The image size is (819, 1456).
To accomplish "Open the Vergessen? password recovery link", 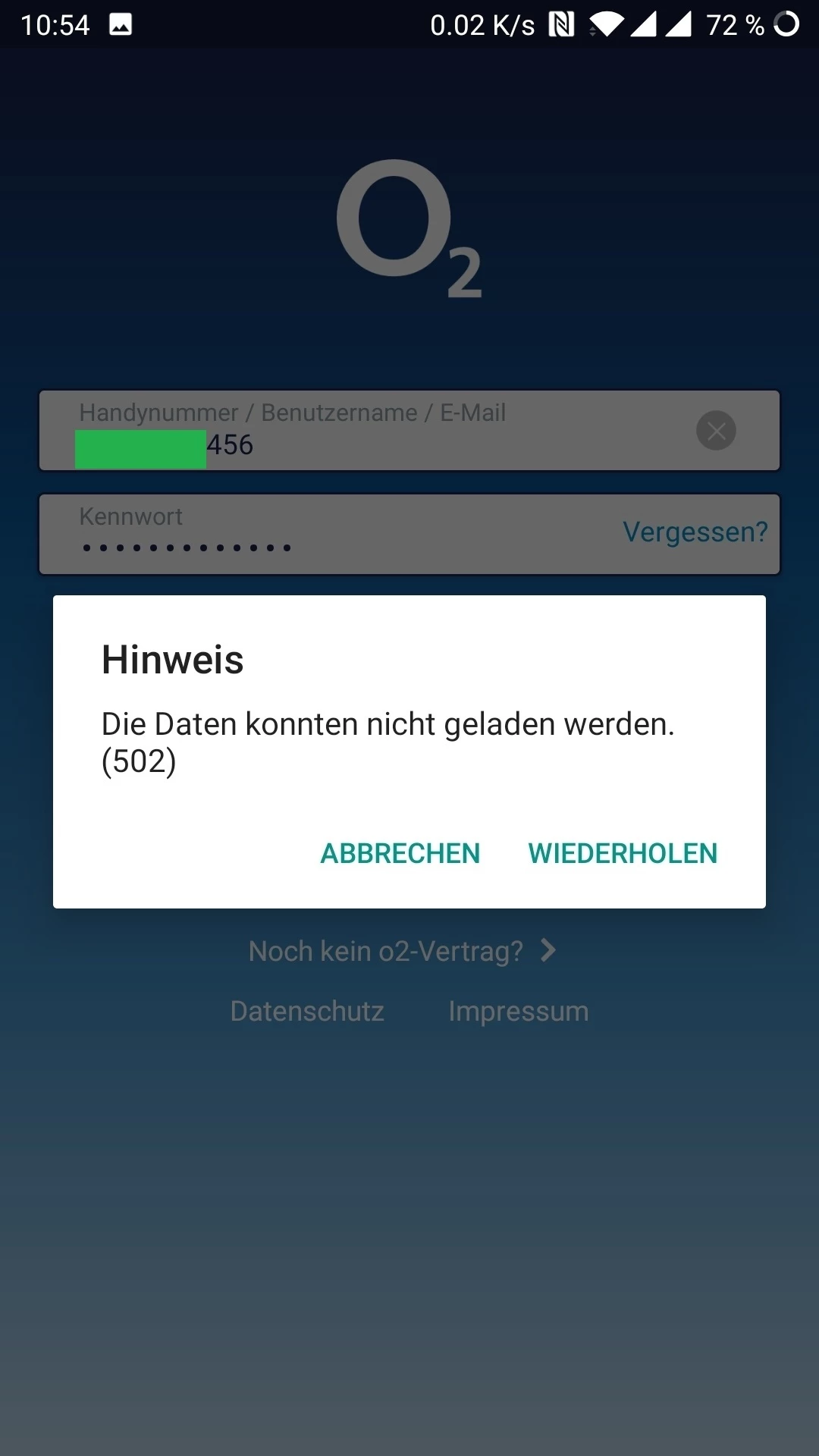I will coord(695,532).
